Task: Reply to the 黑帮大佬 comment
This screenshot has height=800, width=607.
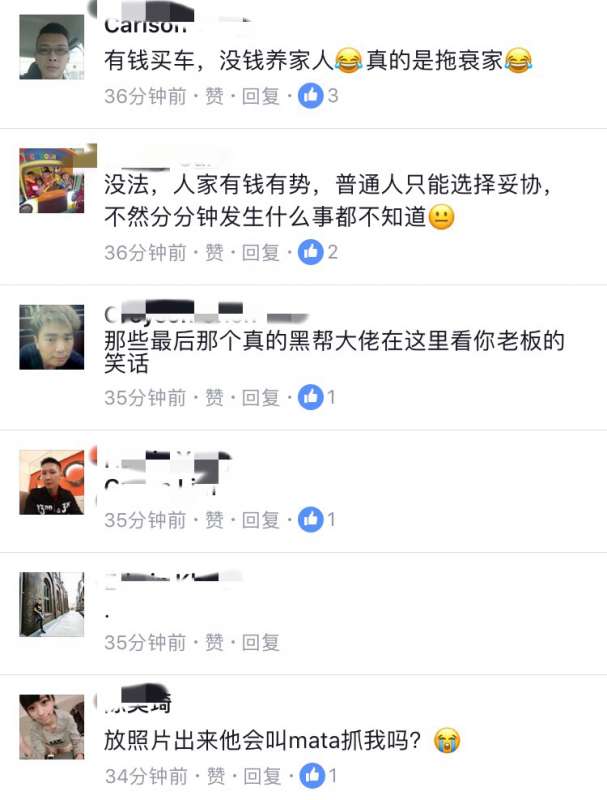Action: (x=260, y=397)
